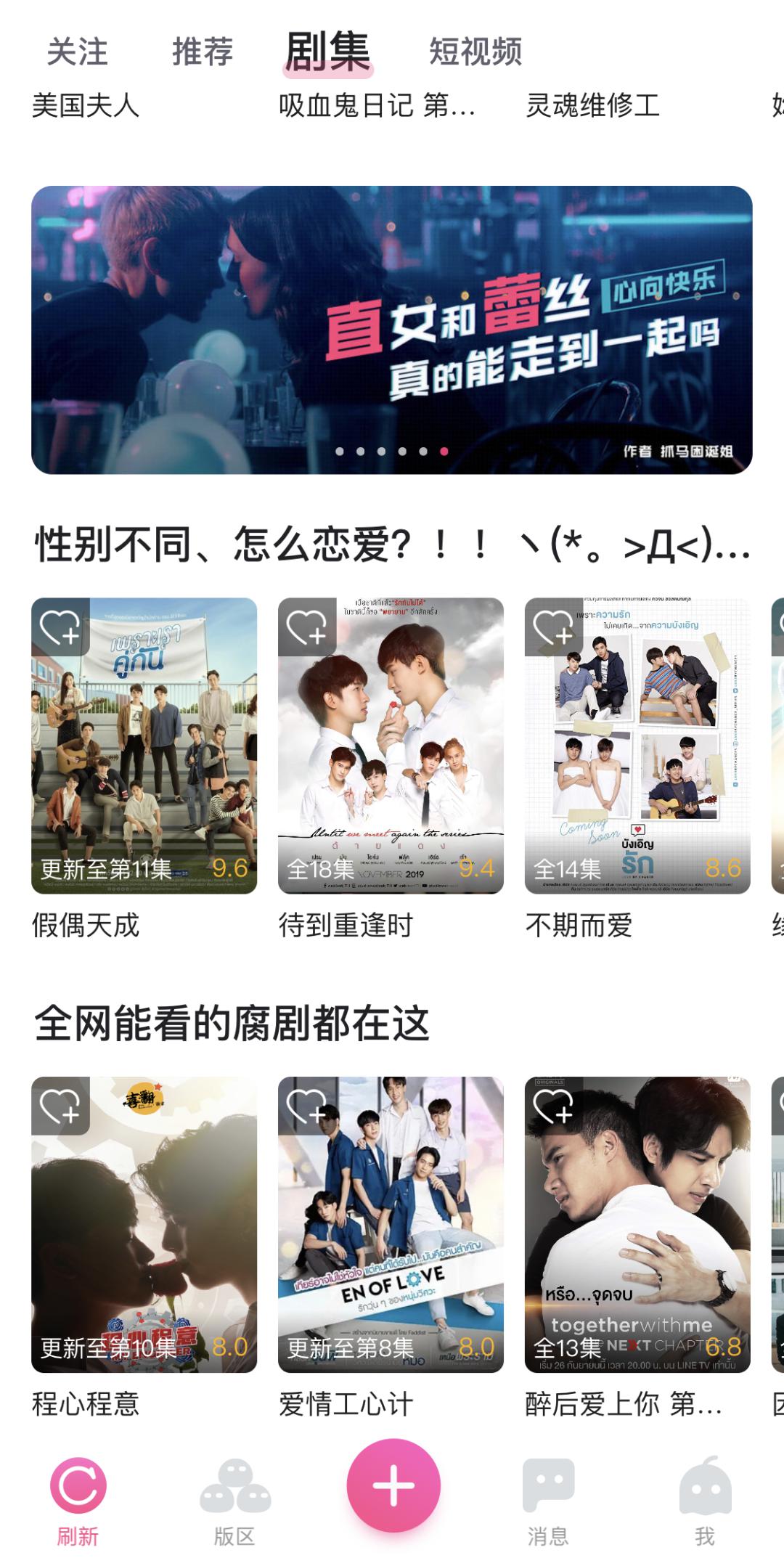
Task: Switch to the 推荐 tab
Action: click(x=203, y=52)
